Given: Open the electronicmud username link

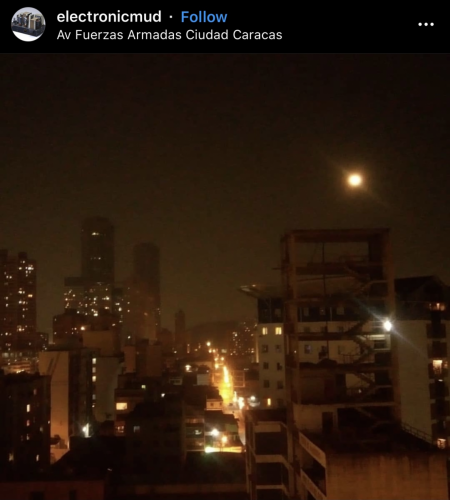Looking at the screenshot, I should 109,17.
